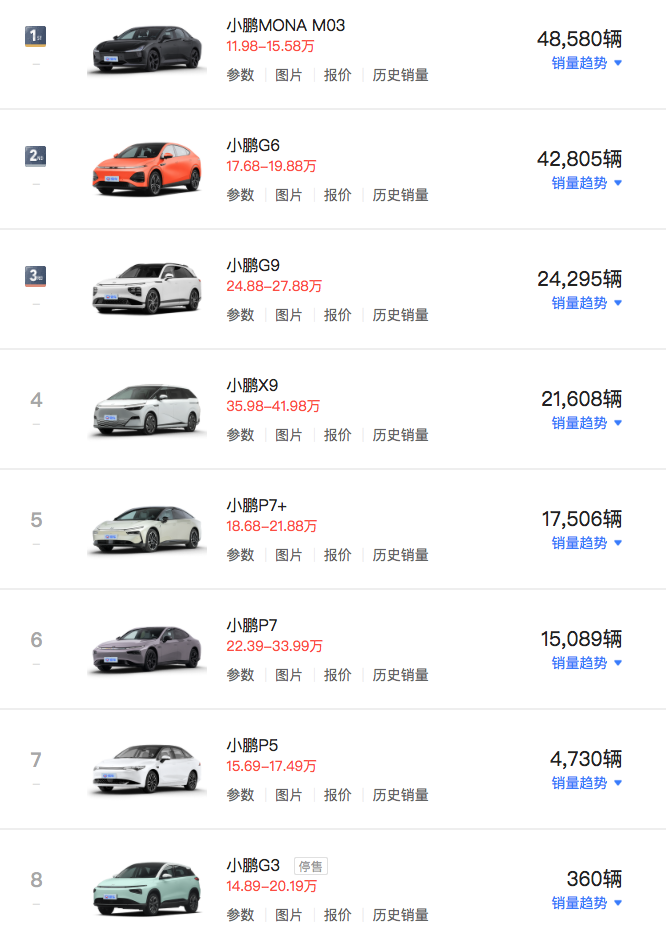This screenshot has width=666, height=937.
Task: View 历史销量 for 小鹏P5
Action: click(400, 795)
